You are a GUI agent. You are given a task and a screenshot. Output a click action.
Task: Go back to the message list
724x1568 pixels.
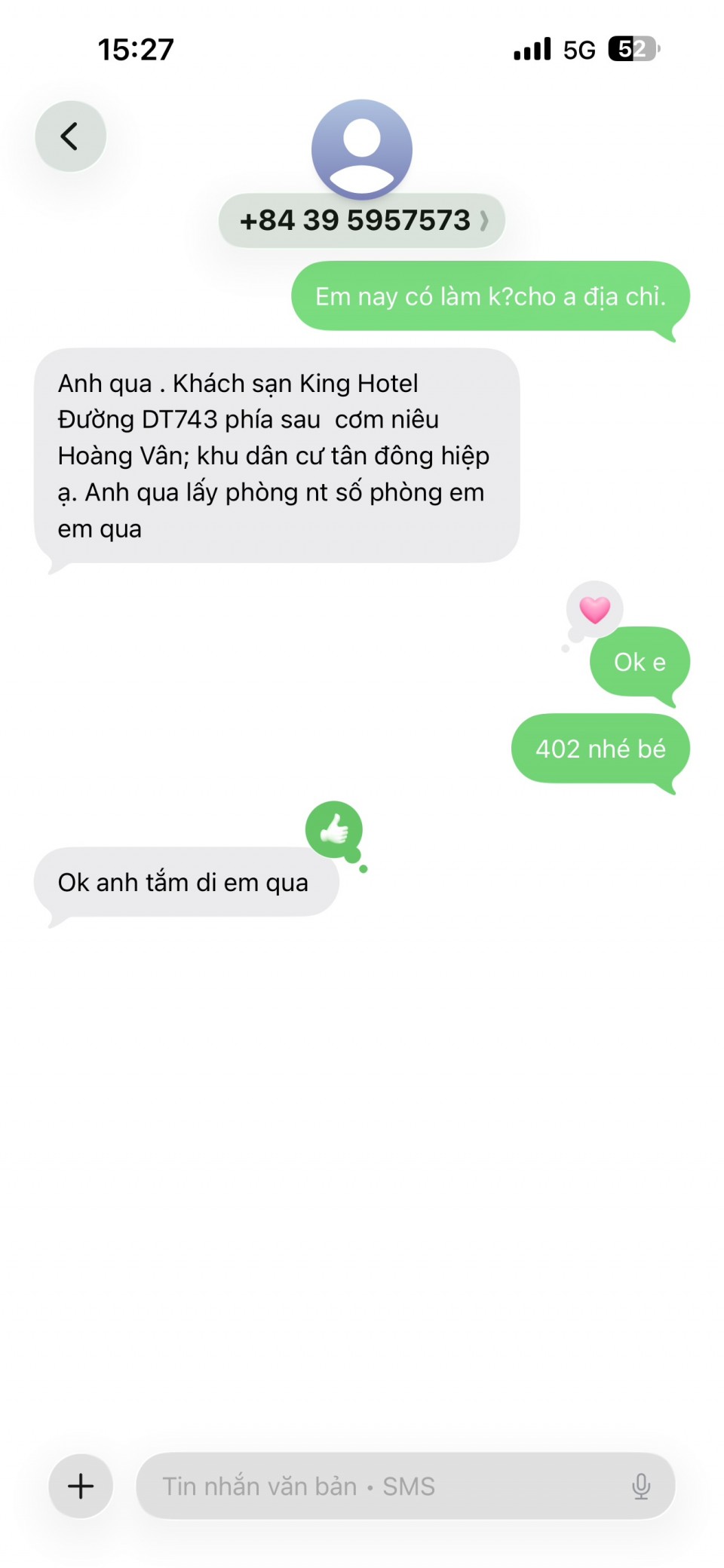[x=70, y=136]
